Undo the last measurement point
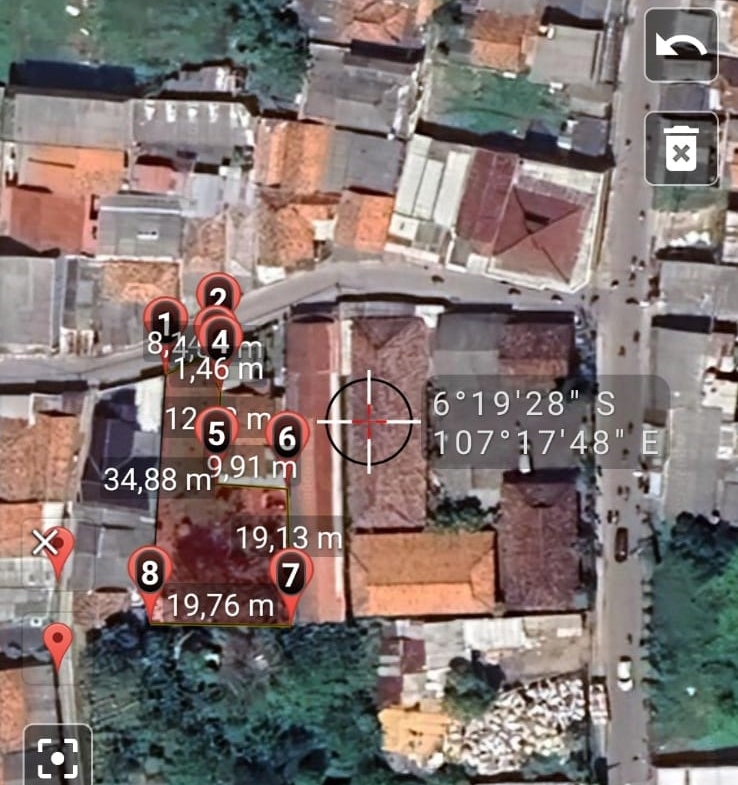 pyautogui.click(x=682, y=45)
